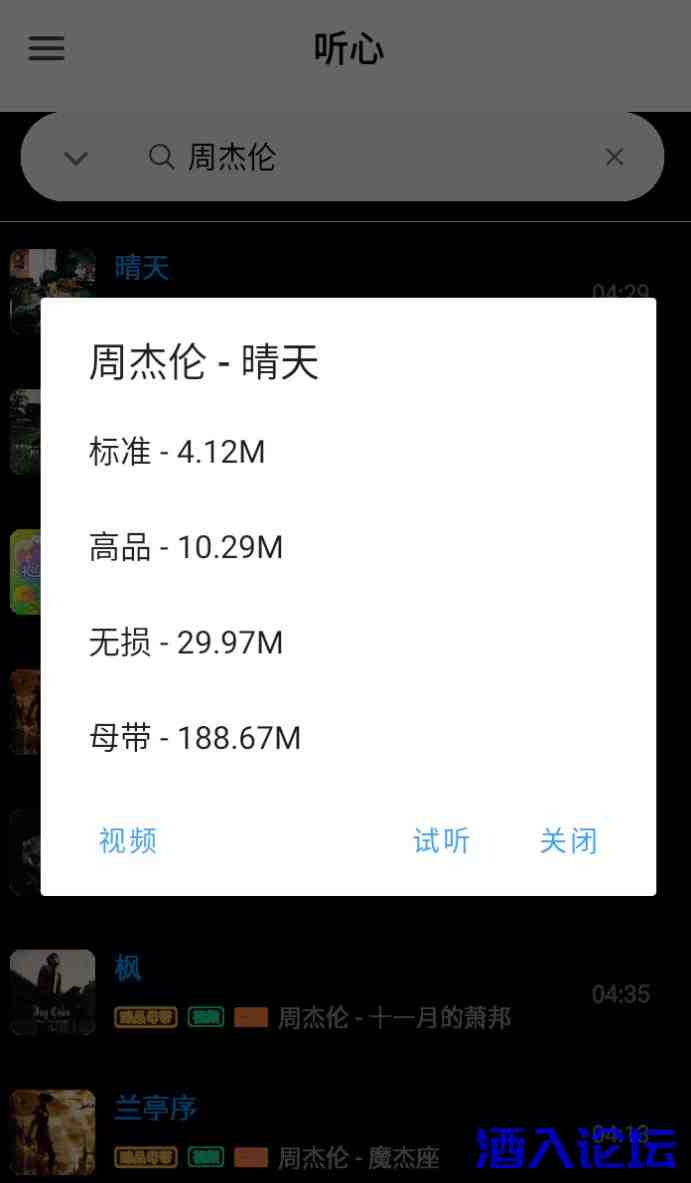Tap 试听 to preview the song

pos(441,841)
